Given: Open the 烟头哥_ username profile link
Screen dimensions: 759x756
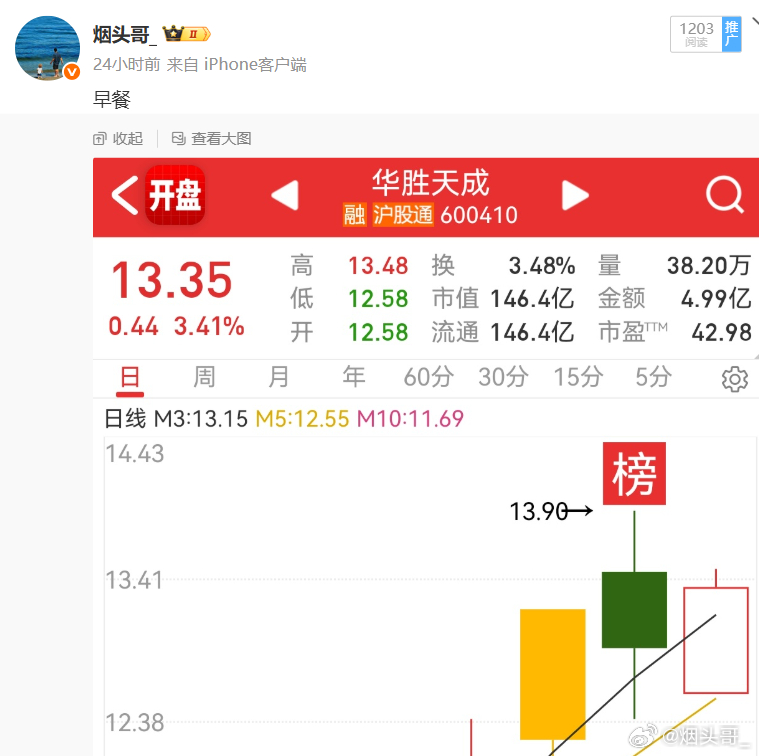Looking at the screenshot, I should coord(125,35).
